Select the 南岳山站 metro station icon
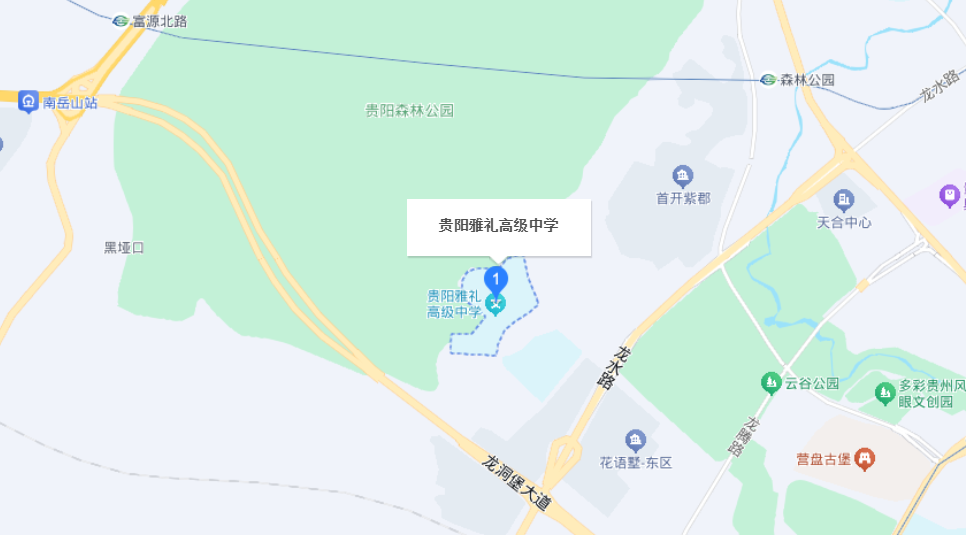 [28, 101]
